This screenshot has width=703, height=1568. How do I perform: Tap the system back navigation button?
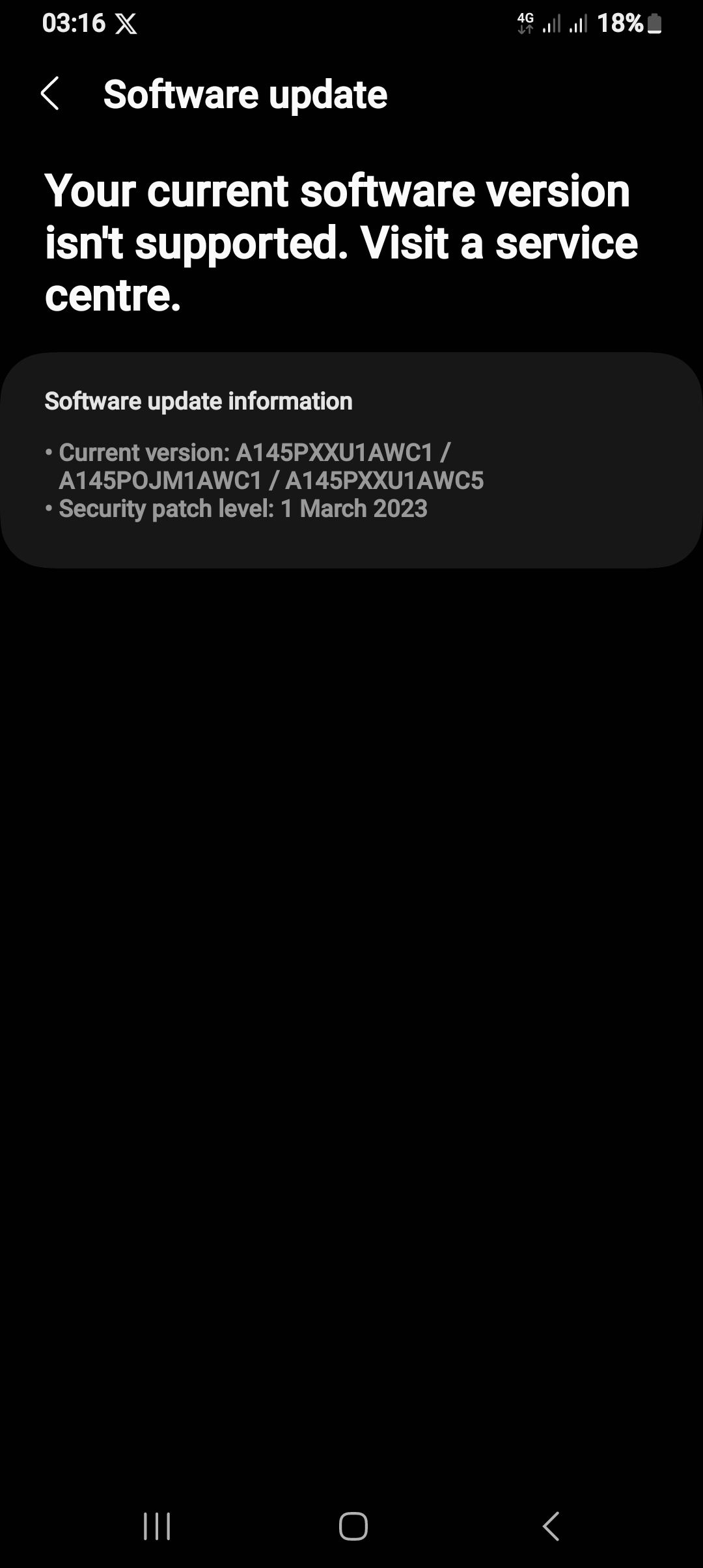point(551,1526)
